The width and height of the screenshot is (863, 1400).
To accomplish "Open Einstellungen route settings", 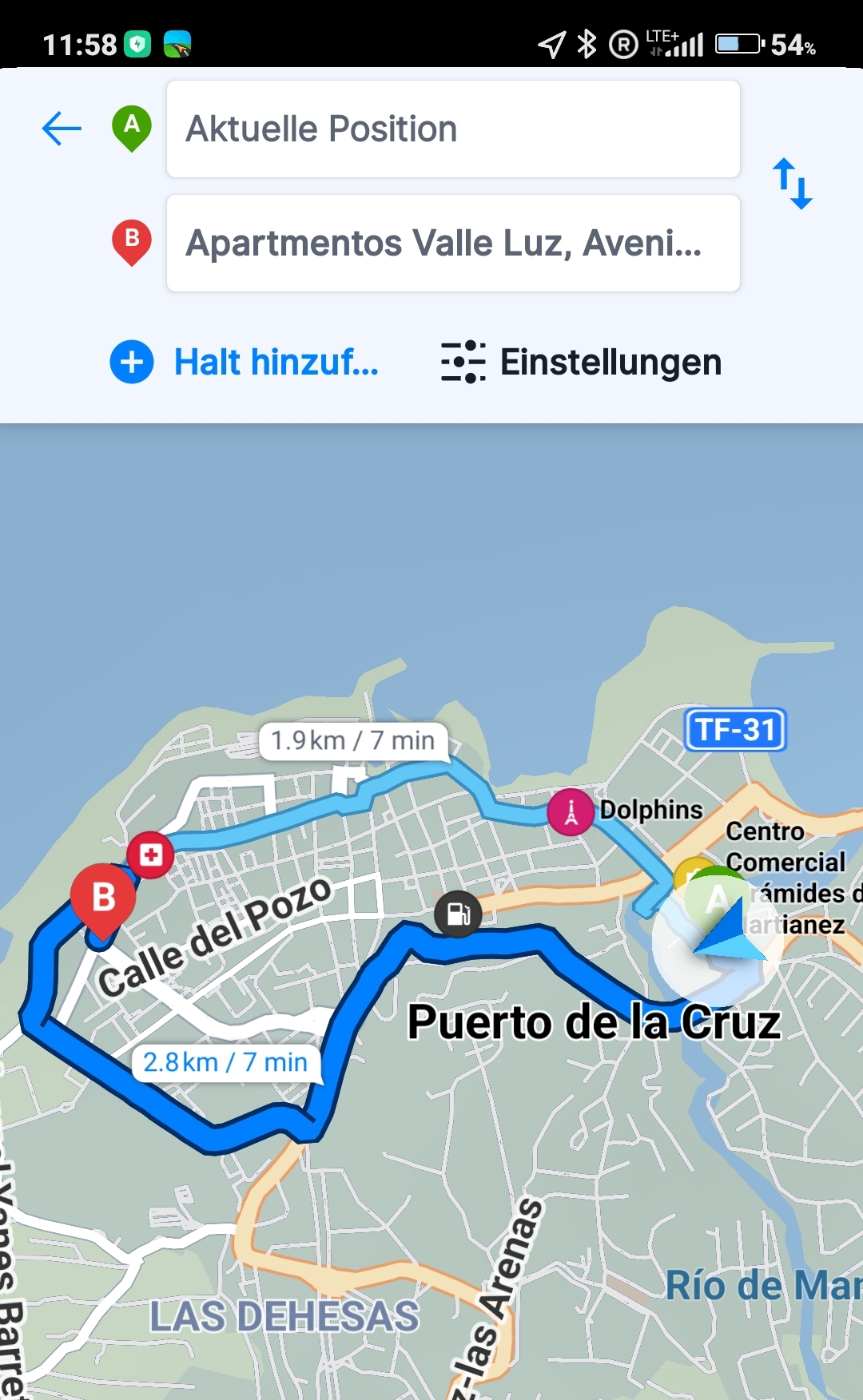I will tap(582, 362).
